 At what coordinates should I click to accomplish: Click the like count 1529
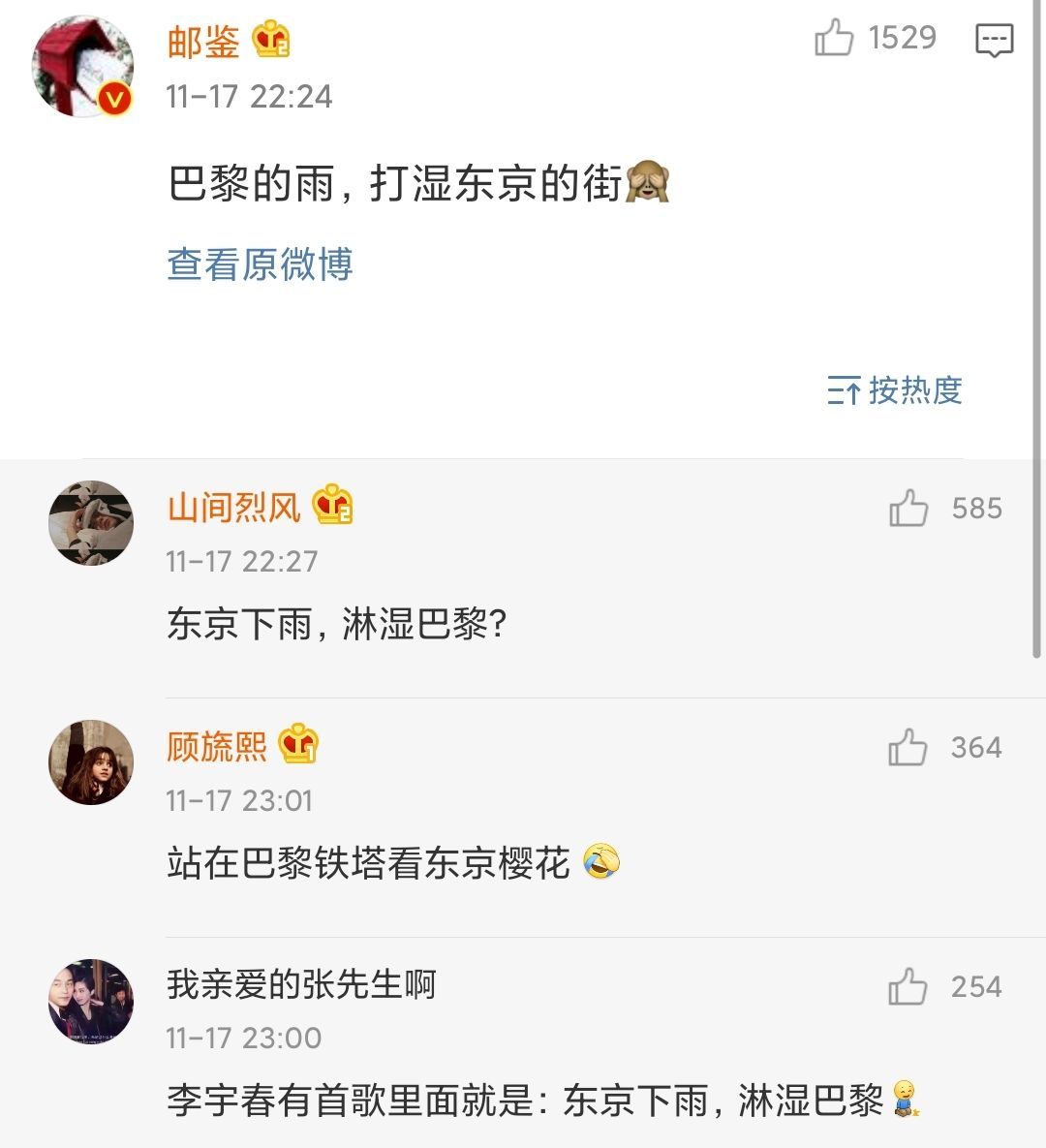click(x=901, y=37)
